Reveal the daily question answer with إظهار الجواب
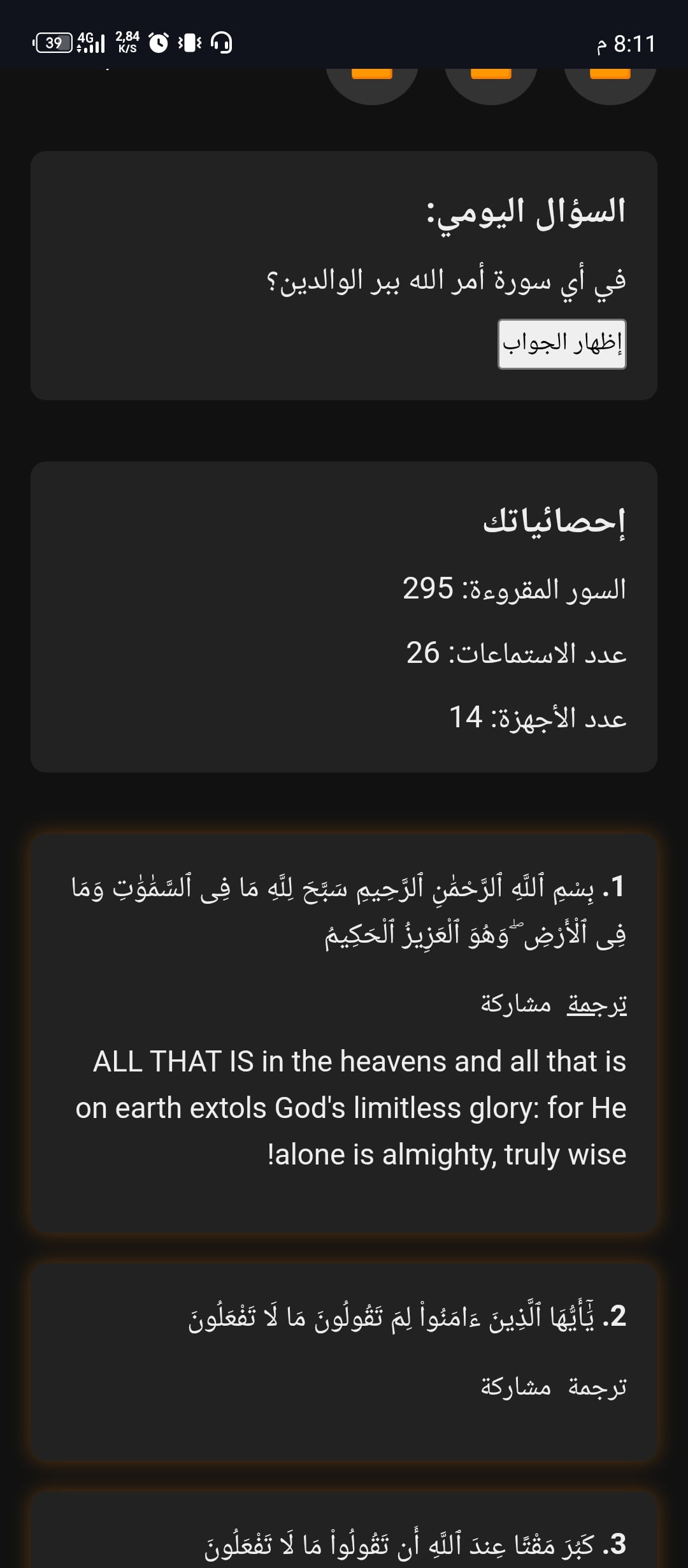Viewport: 688px width, 1568px height. (561, 344)
